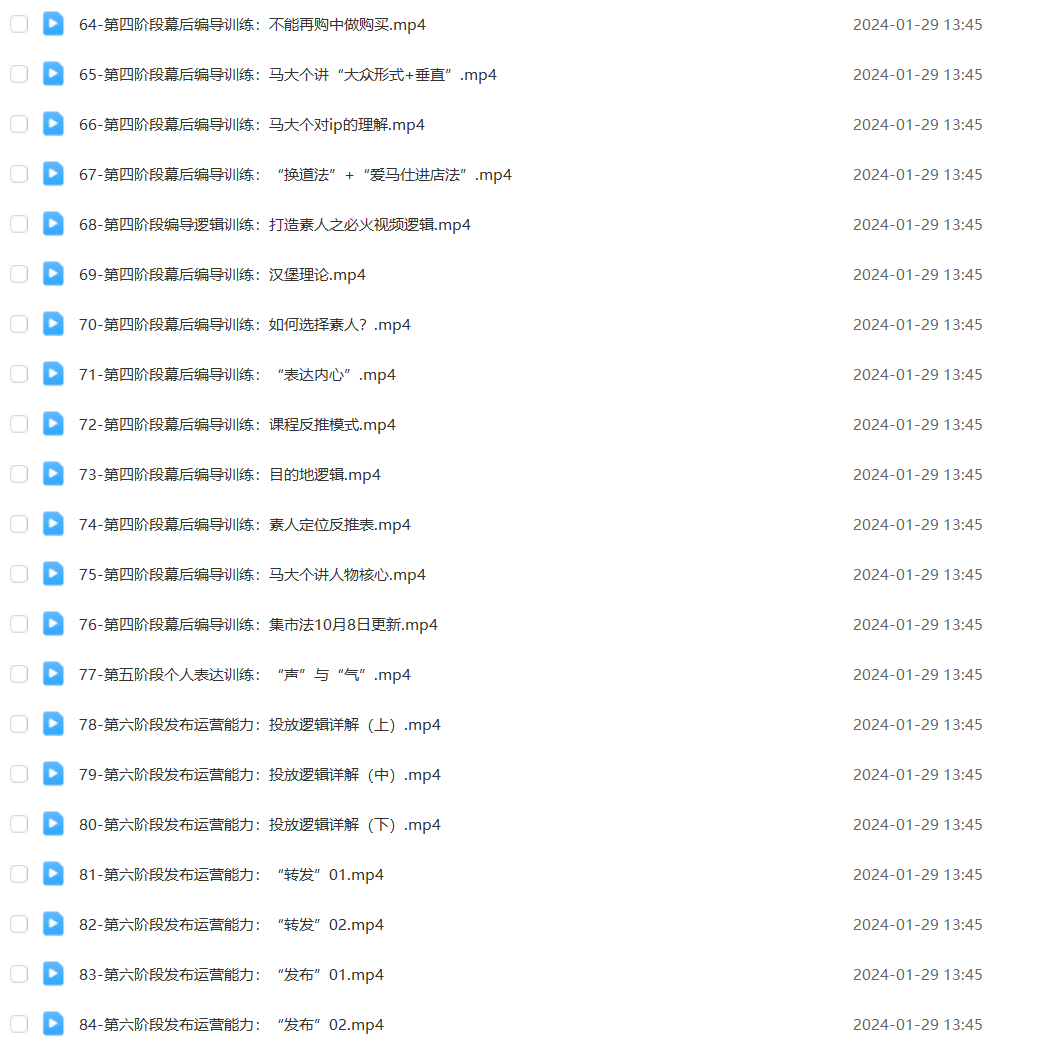
Task: Open 80 投放逻辑详解（下）.mp4
Action: coord(259,825)
